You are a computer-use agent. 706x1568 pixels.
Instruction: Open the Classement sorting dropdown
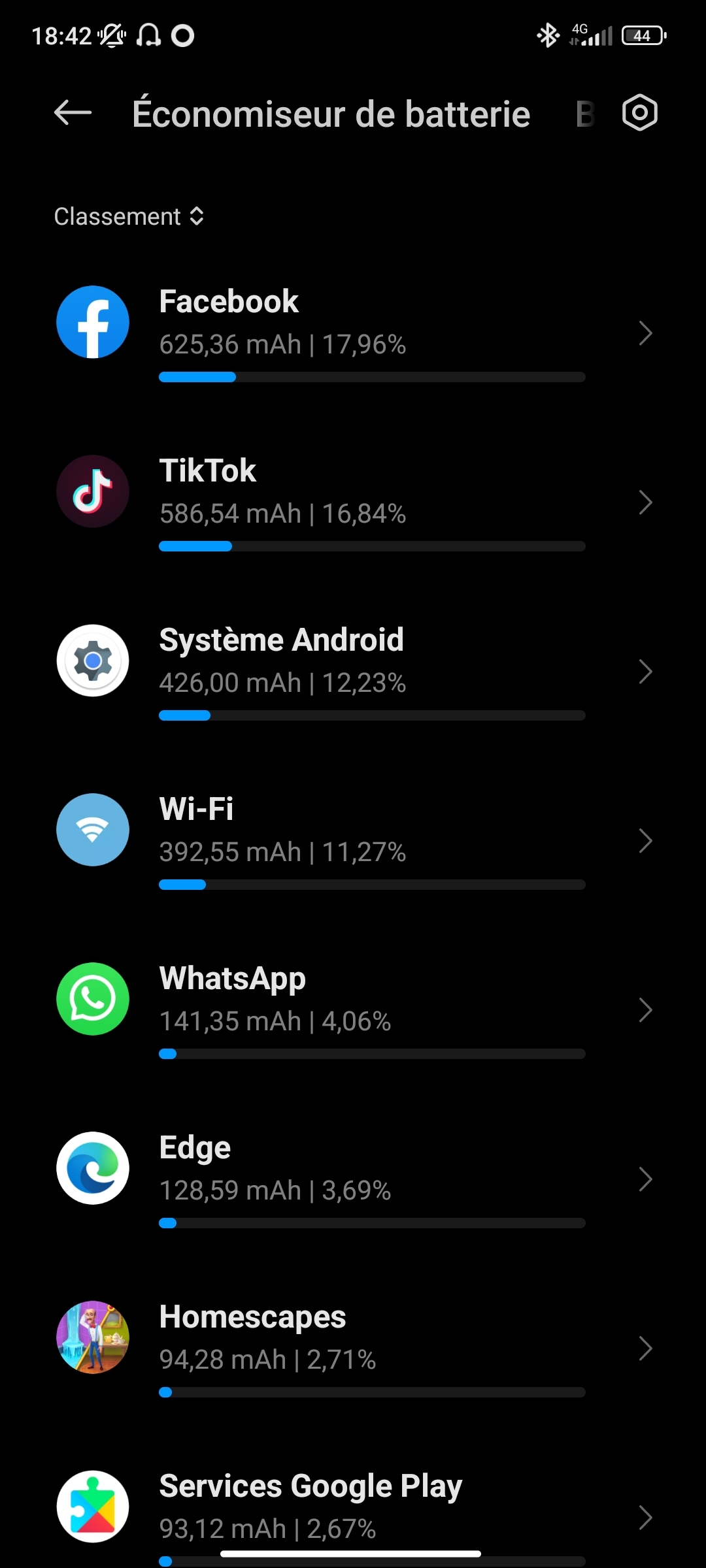coord(129,216)
